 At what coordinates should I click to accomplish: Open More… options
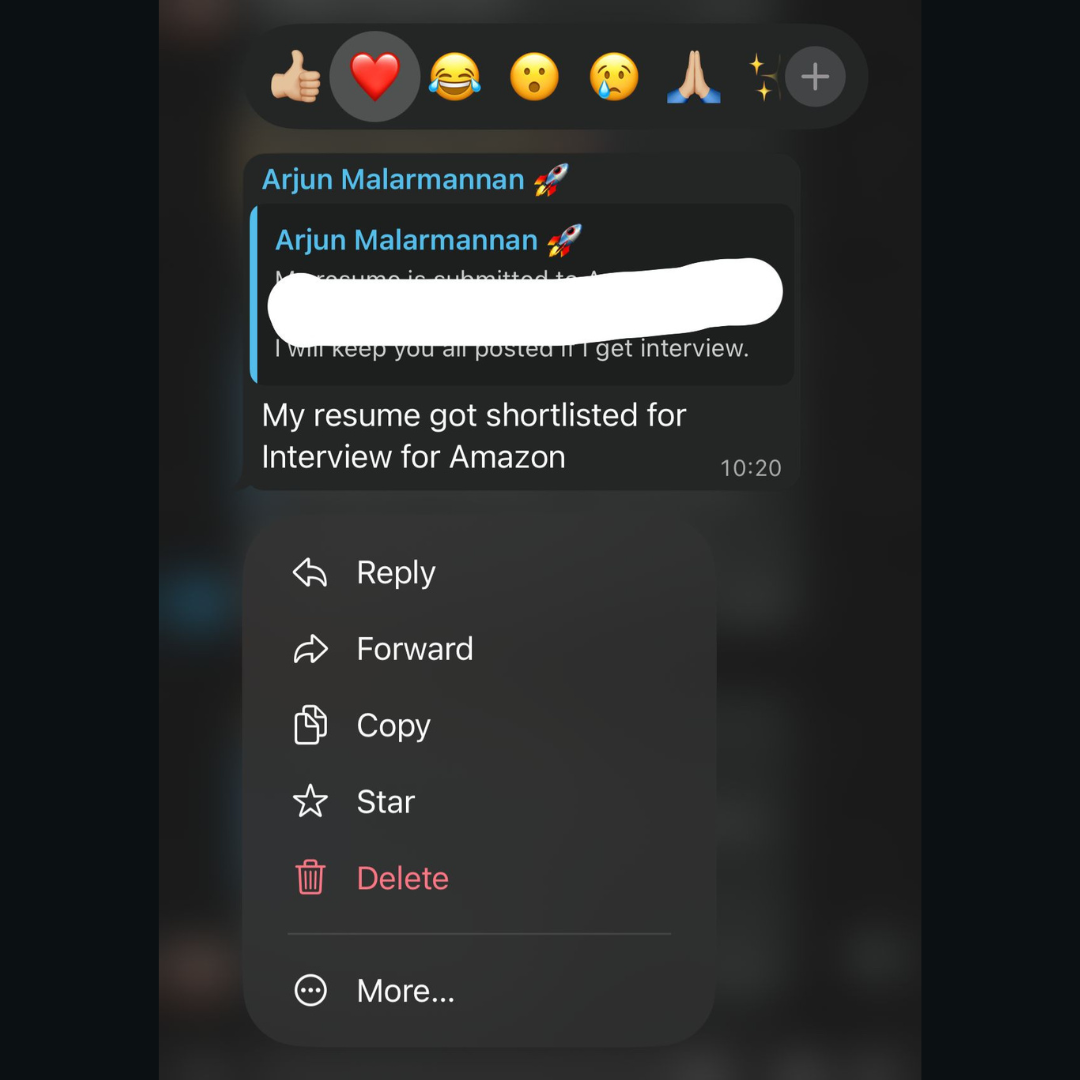coord(405,991)
